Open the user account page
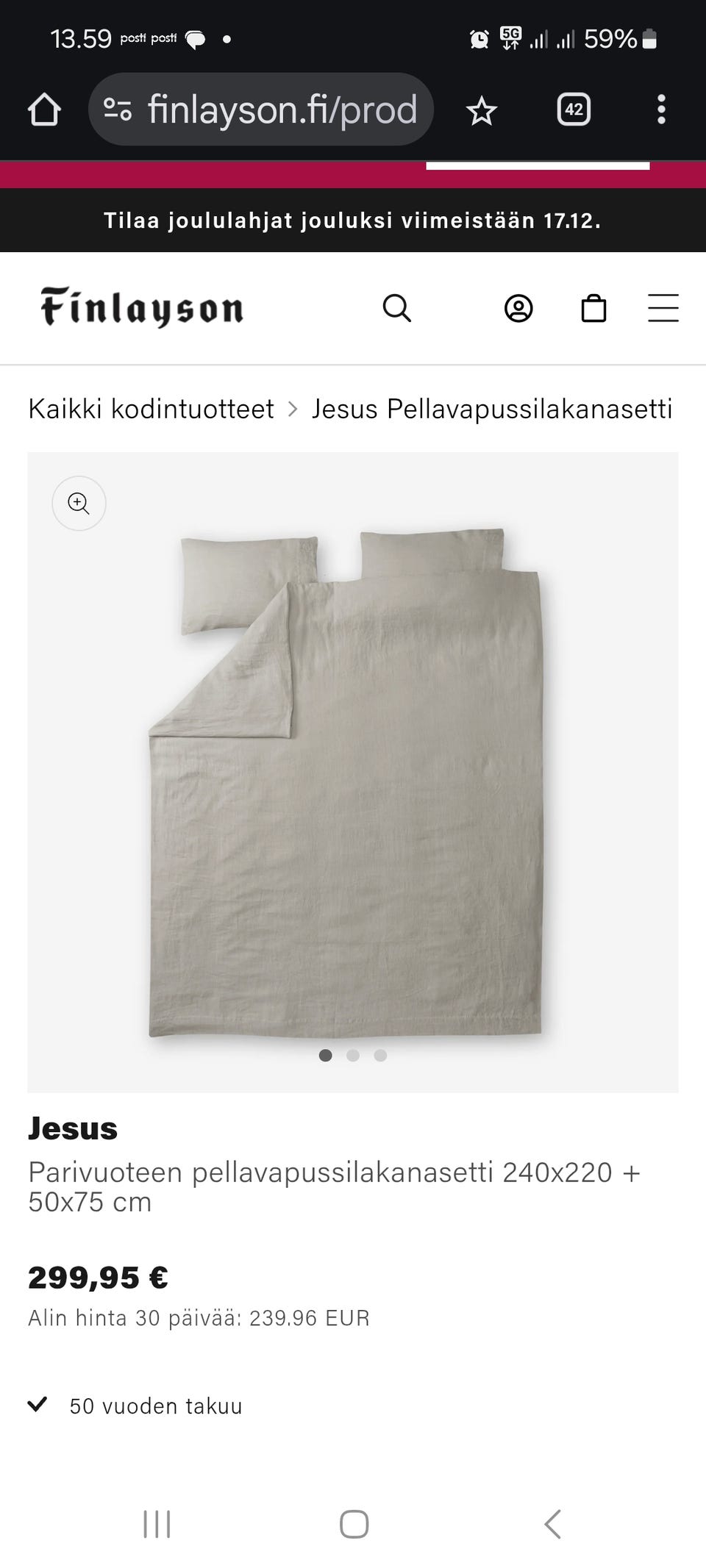This screenshot has height=1568, width=706. click(518, 308)
